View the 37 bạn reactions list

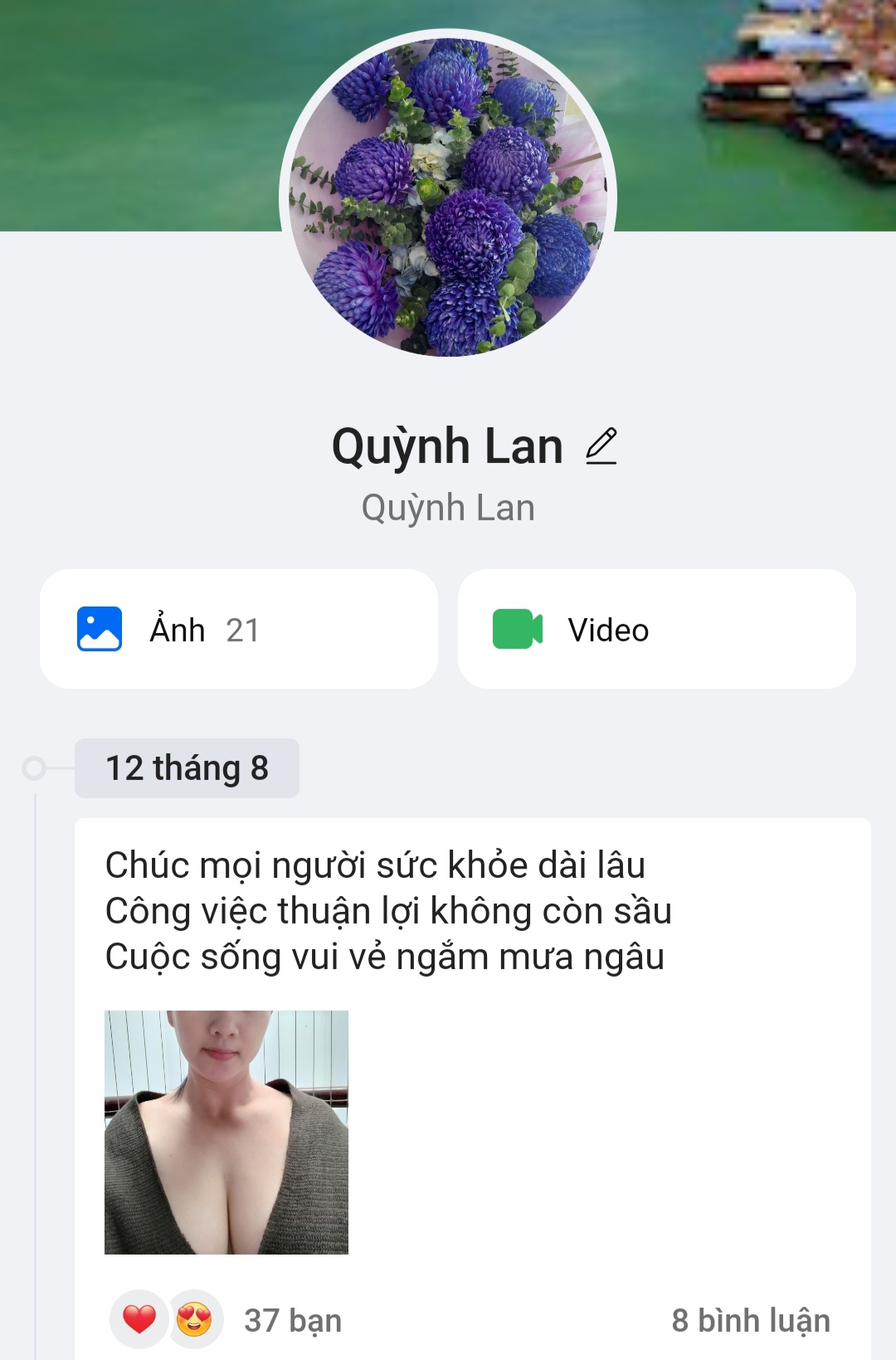pos(292,1320)
